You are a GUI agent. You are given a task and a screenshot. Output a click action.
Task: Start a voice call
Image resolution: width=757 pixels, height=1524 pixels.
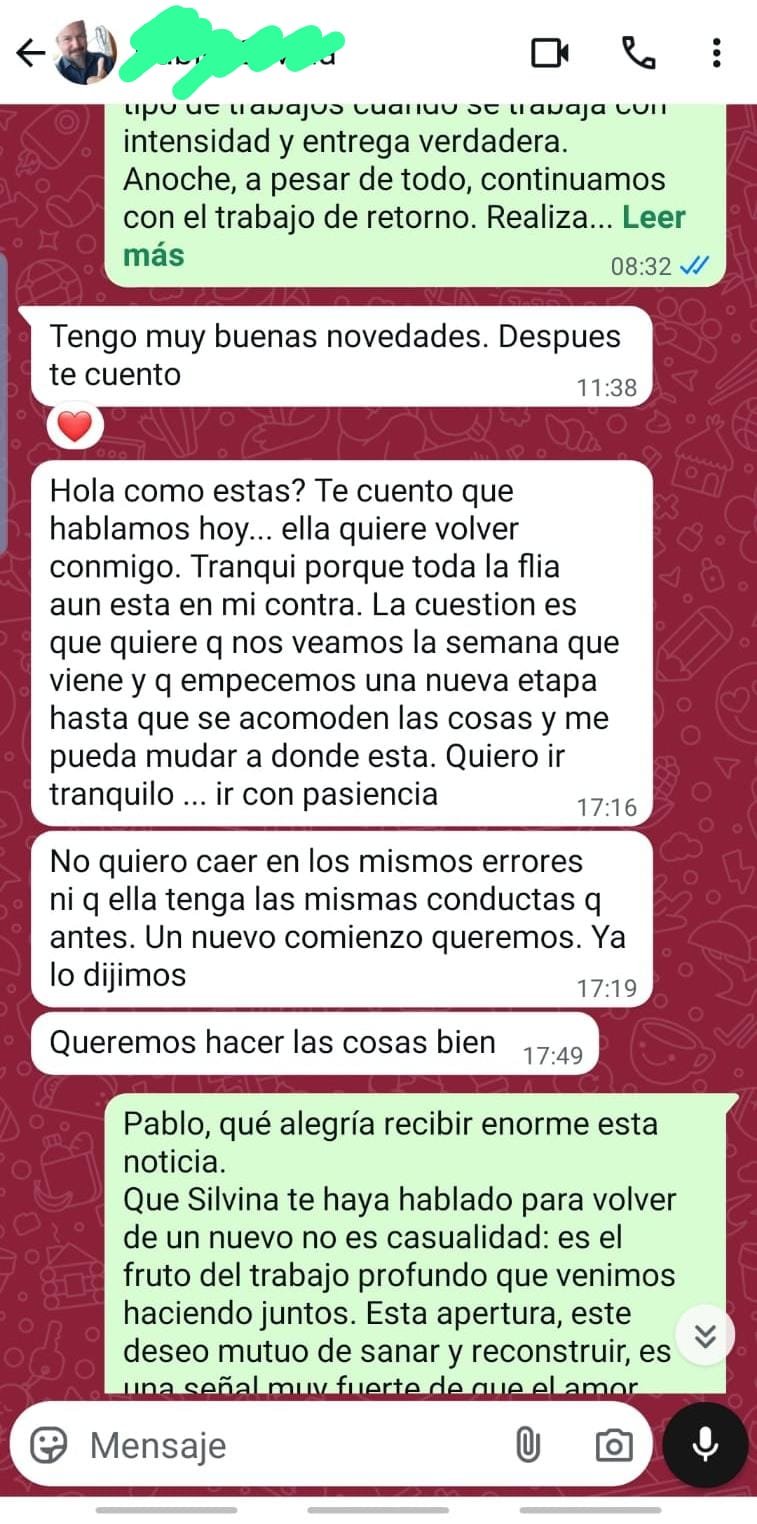click(x=638, y=52)
